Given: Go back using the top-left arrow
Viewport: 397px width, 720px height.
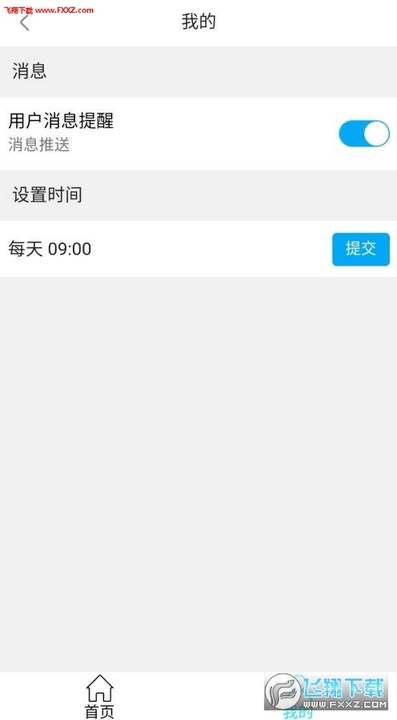Looking at the screenshot, I should click(x=24, y=22).
